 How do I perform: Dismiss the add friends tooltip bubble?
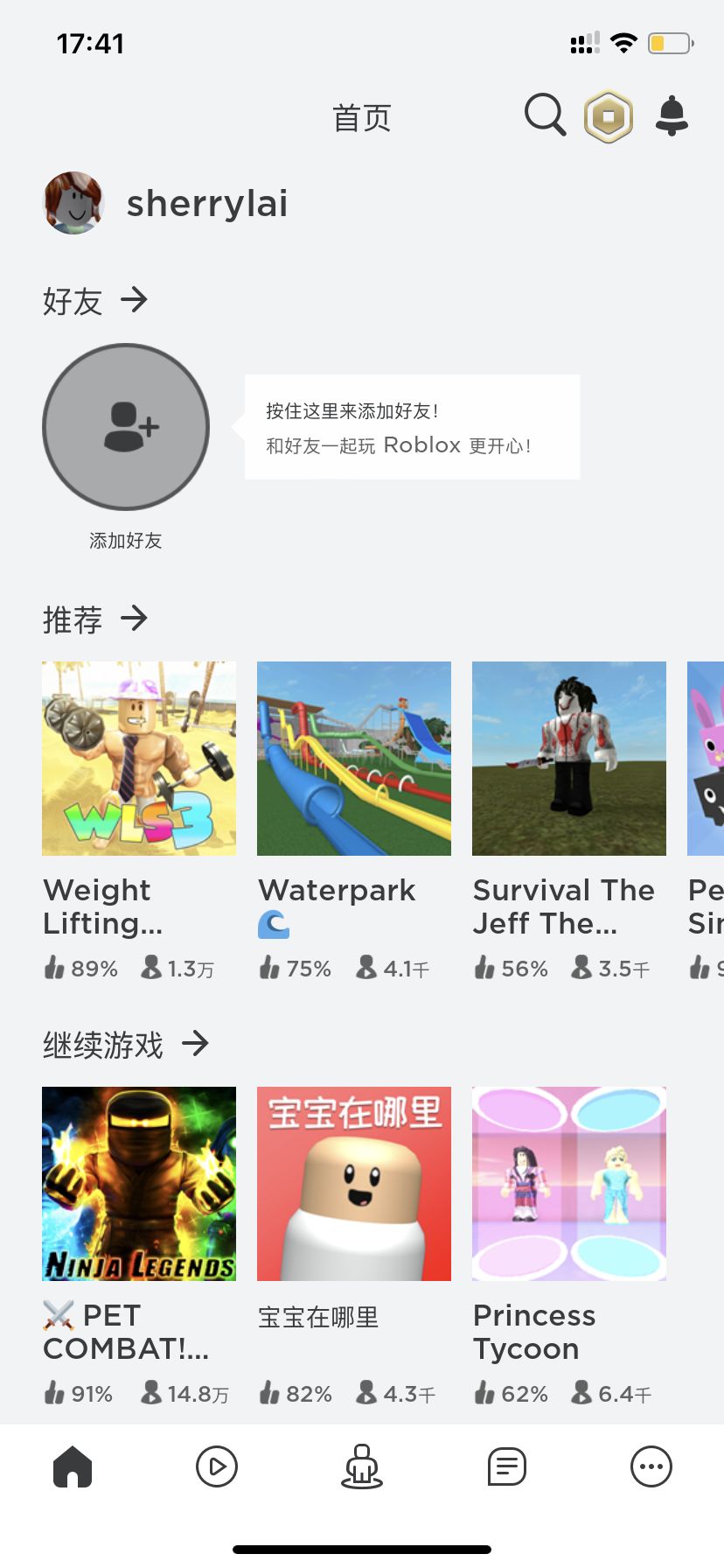coord(411,426)
